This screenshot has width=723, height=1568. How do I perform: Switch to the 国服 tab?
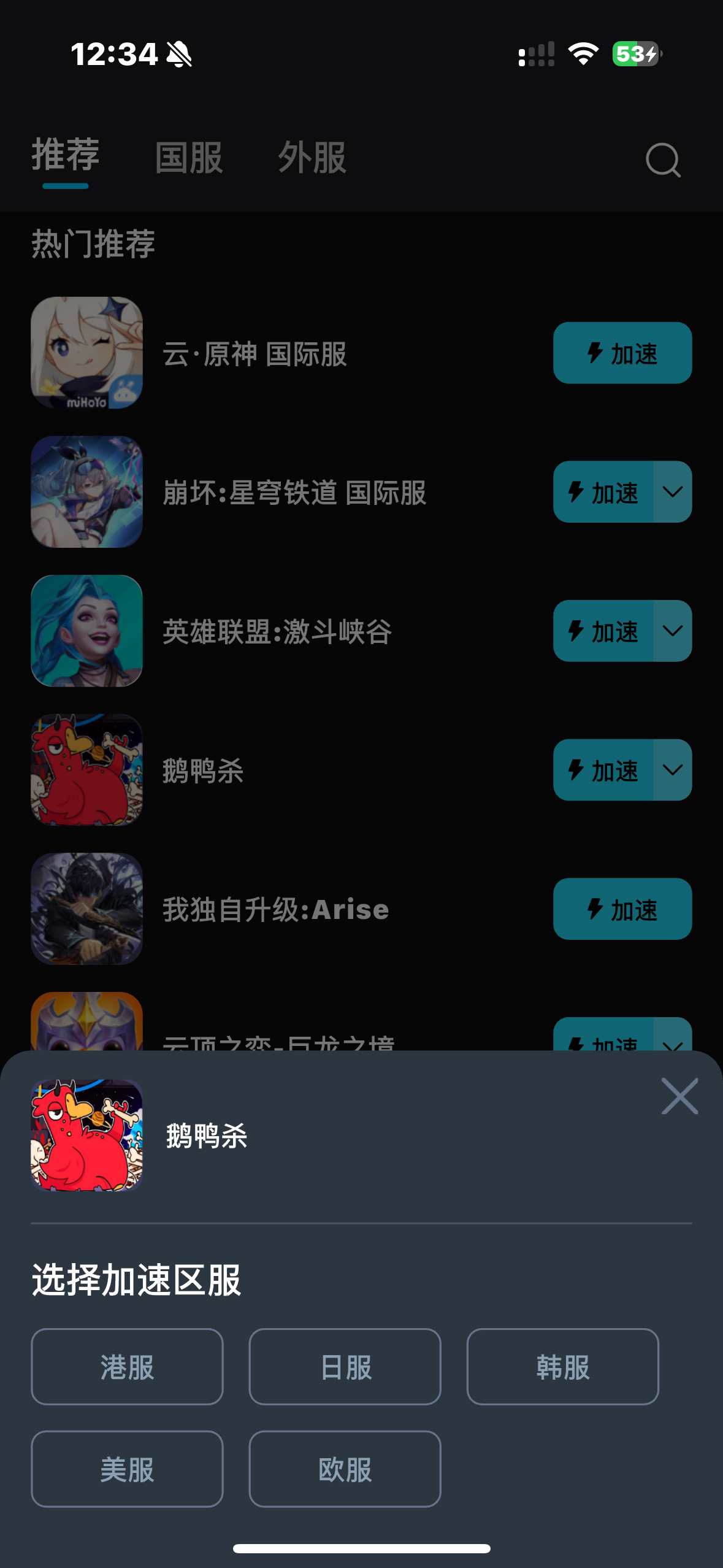point(189,158)
